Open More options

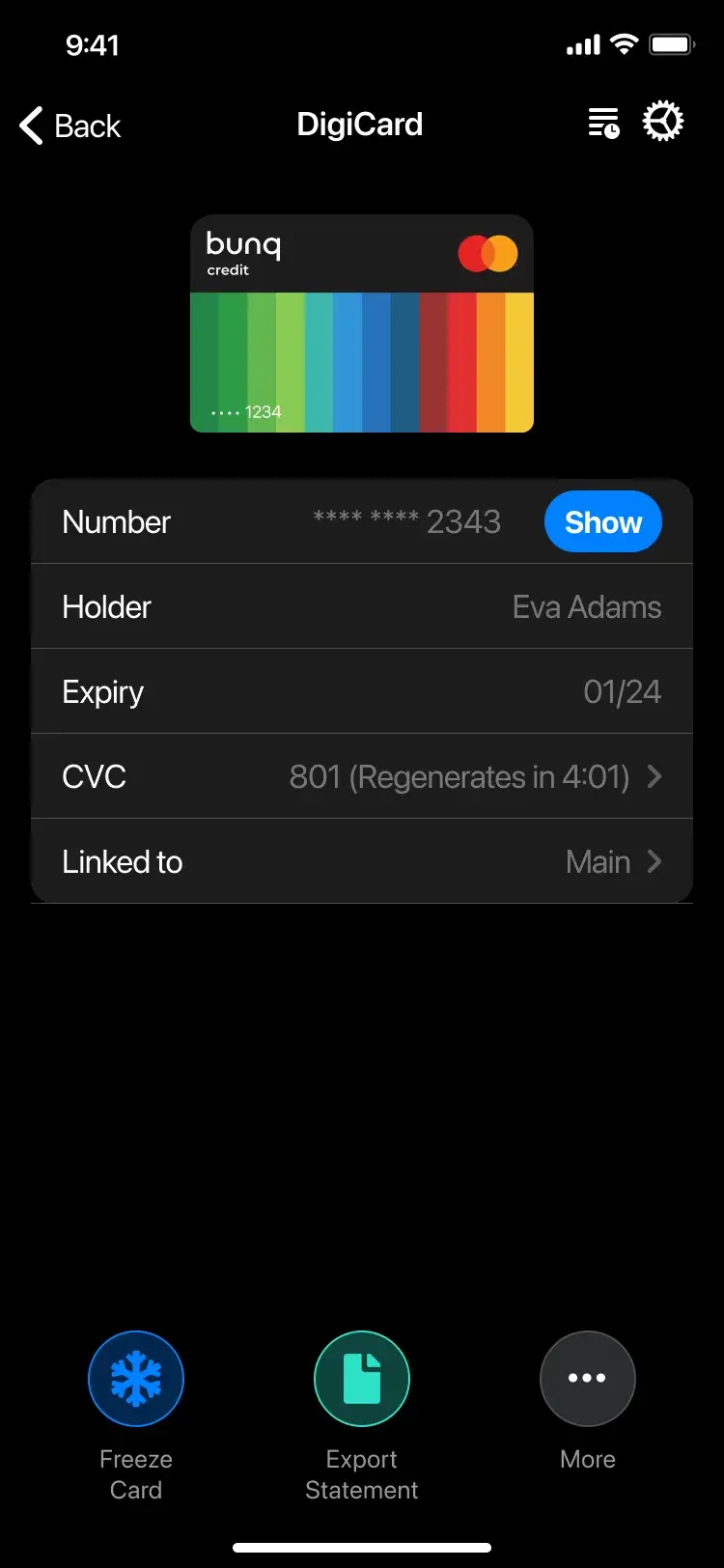pyautogui.click(x=587, y=1379)
